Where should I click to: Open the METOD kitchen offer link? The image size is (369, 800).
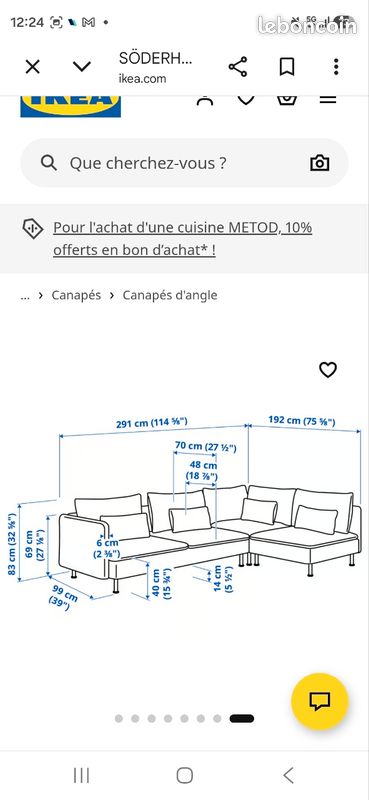click(x=182, y=239)
